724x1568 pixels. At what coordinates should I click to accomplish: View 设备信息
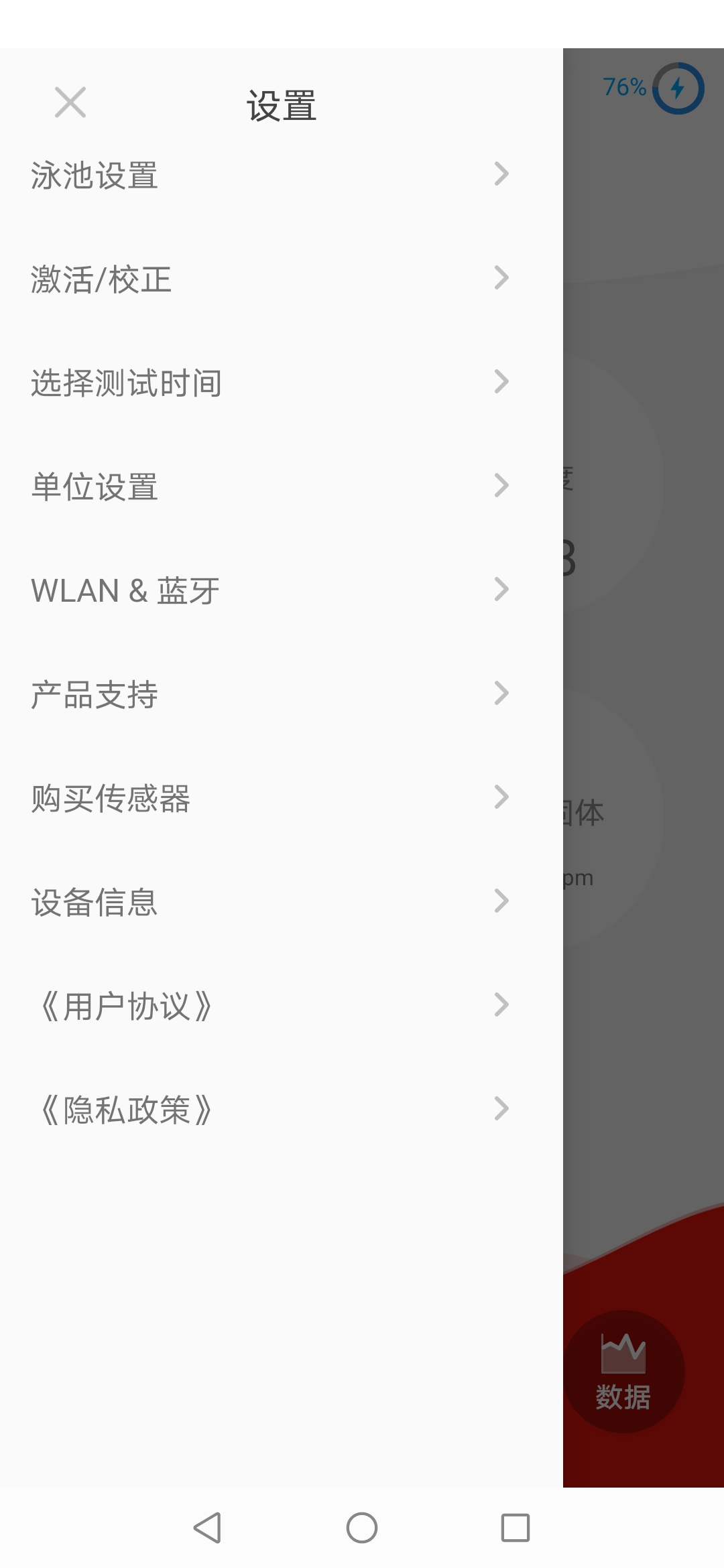(268, 902)
